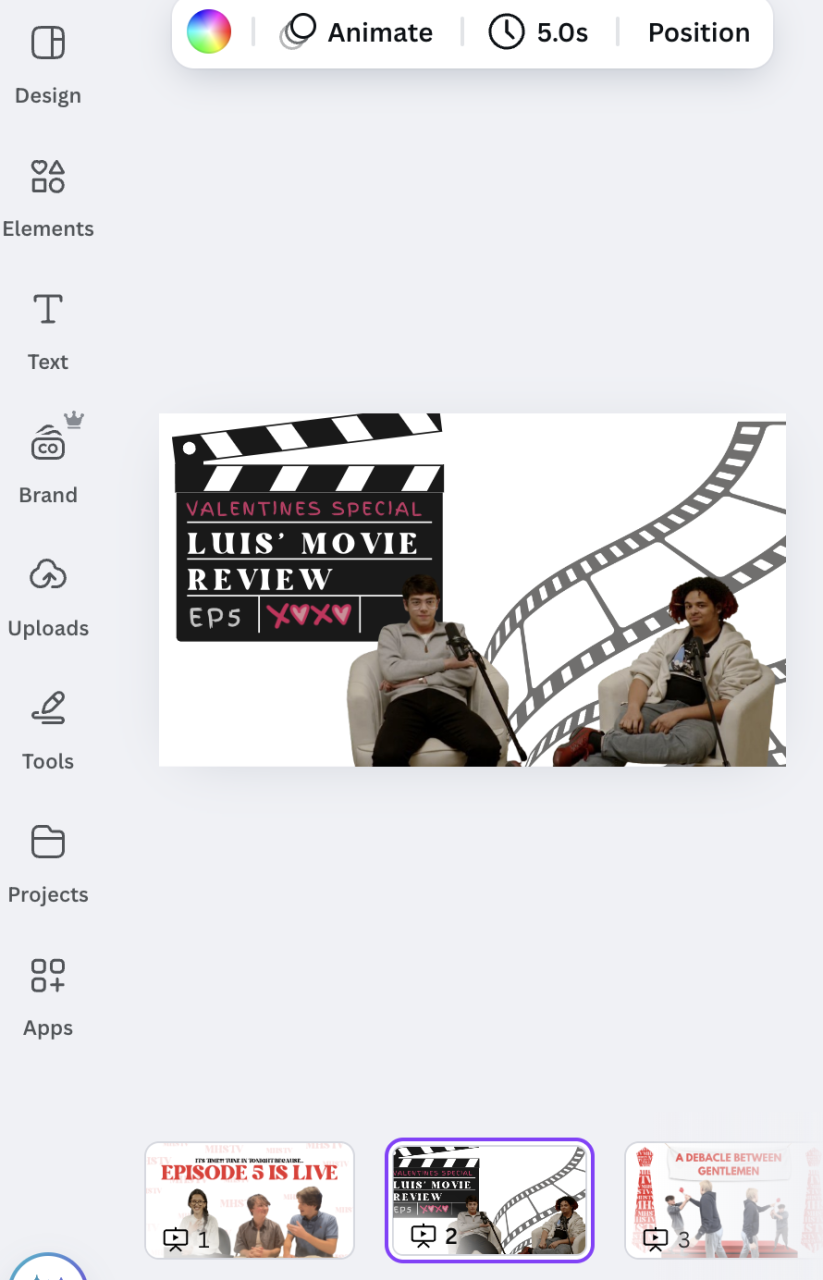Open the Elements panel
The image size is (823, 1280).
tap(48, 196)
